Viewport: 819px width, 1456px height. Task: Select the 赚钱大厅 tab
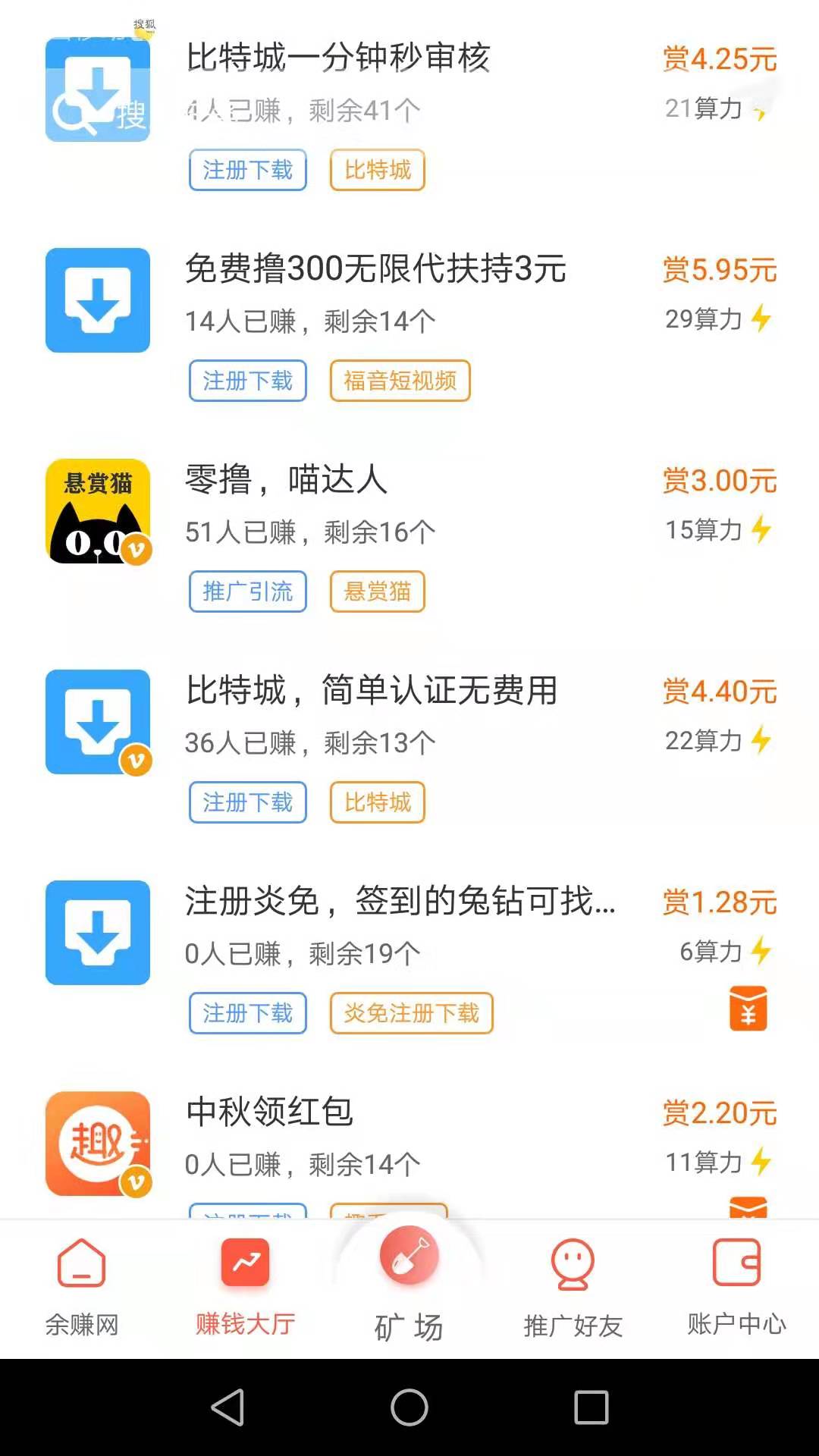(246, 1288)
